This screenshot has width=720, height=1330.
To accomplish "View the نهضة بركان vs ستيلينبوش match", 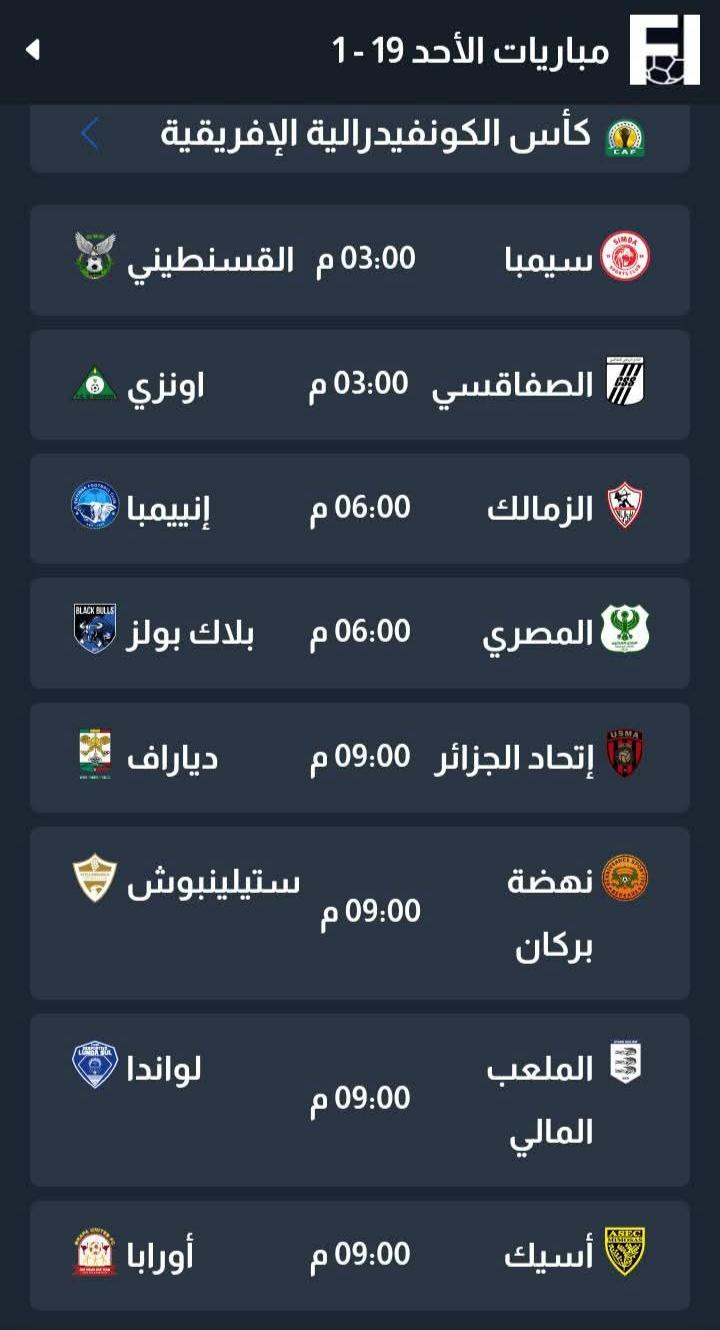I will (360, 913).
